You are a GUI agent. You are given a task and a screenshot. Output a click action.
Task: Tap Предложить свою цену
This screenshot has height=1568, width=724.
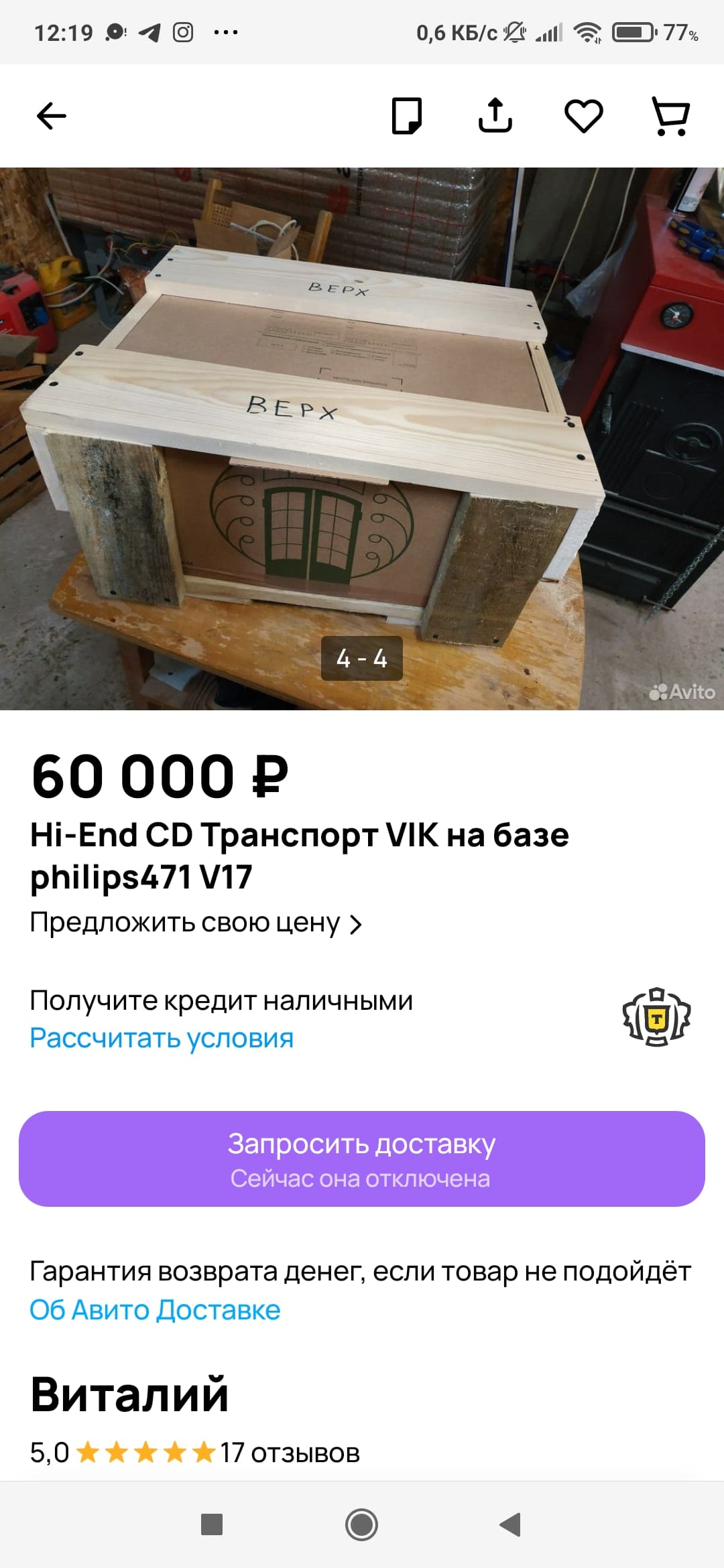click(x=196, y=923)
